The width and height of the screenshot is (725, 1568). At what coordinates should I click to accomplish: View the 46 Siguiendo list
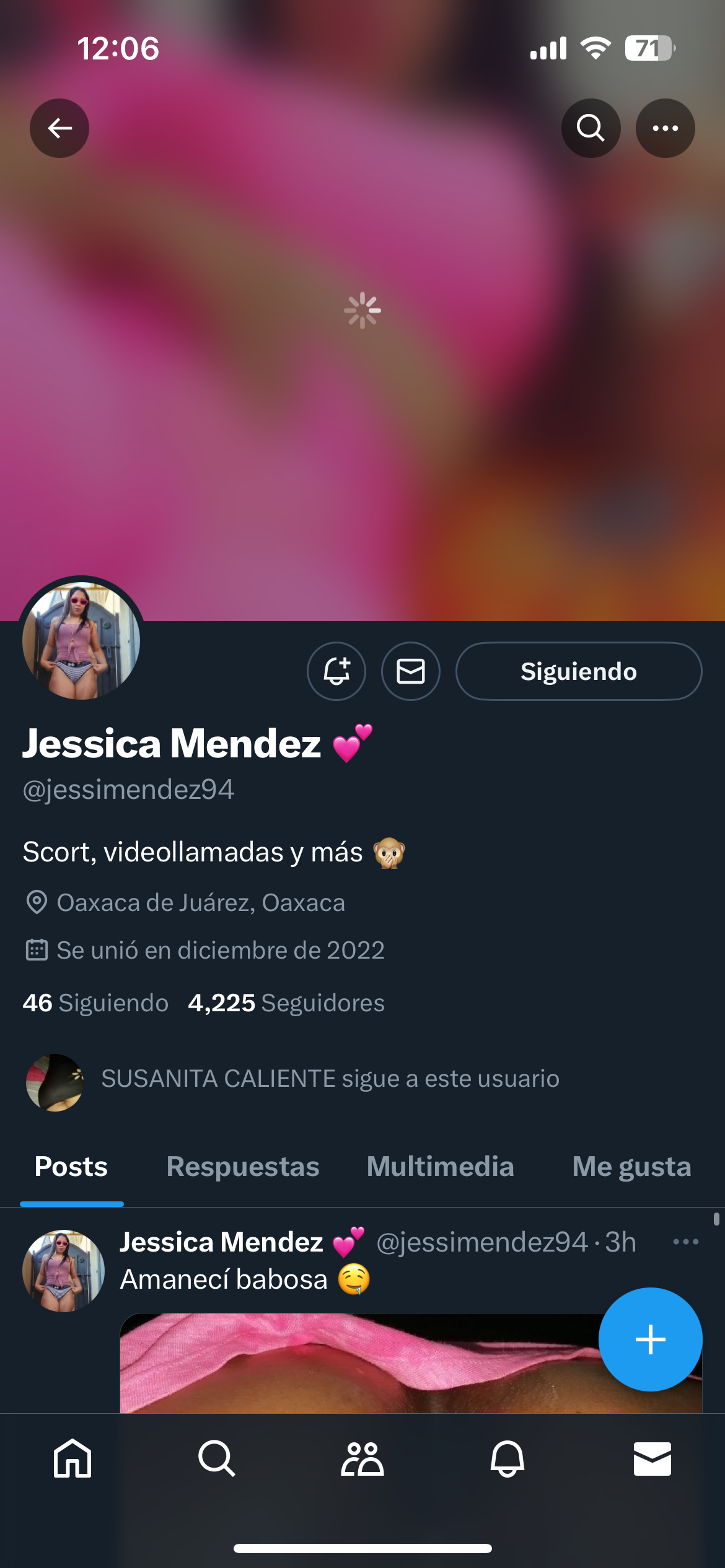point(95,1003)
